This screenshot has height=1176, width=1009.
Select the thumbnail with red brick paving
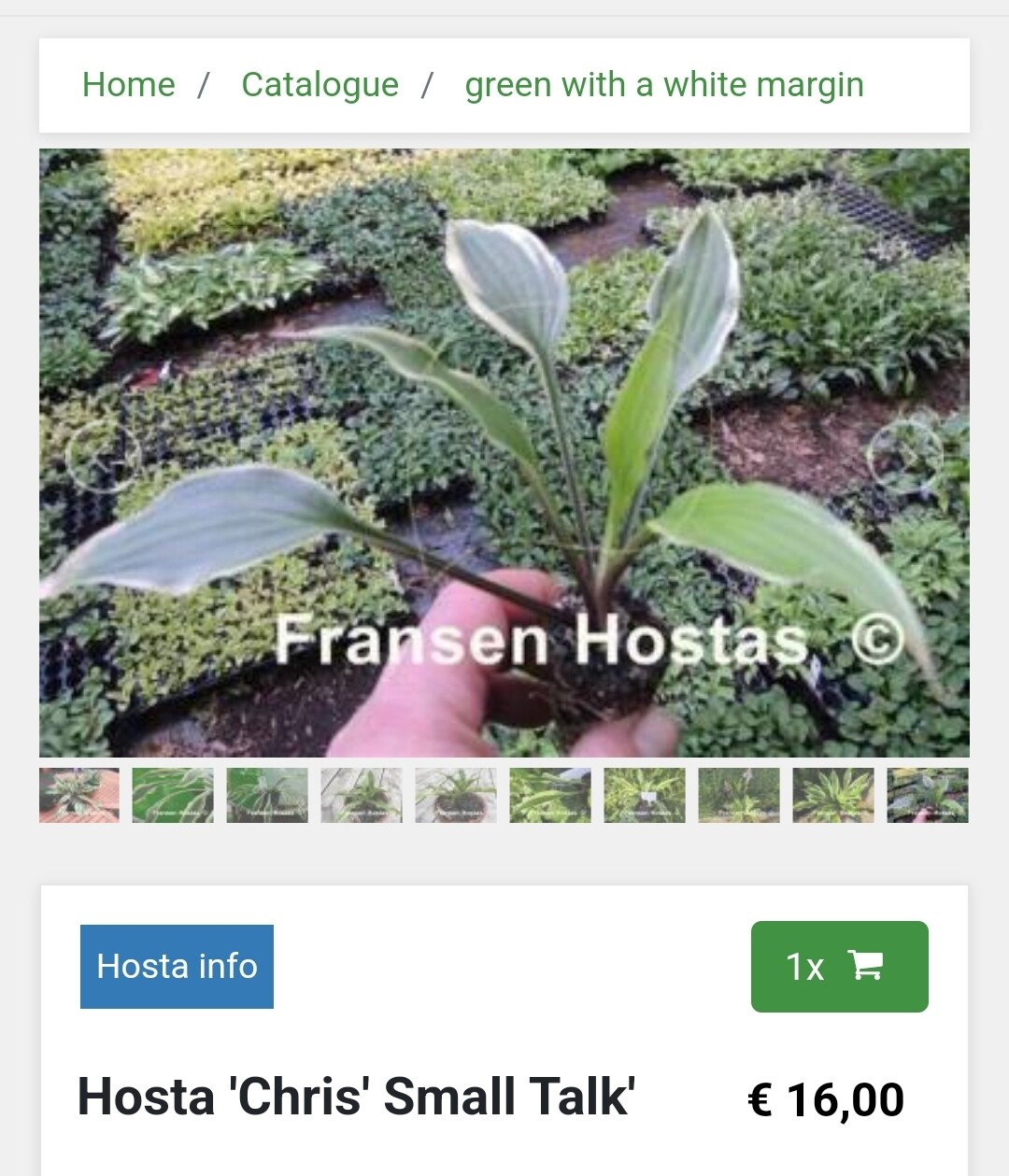click(79, 795)
